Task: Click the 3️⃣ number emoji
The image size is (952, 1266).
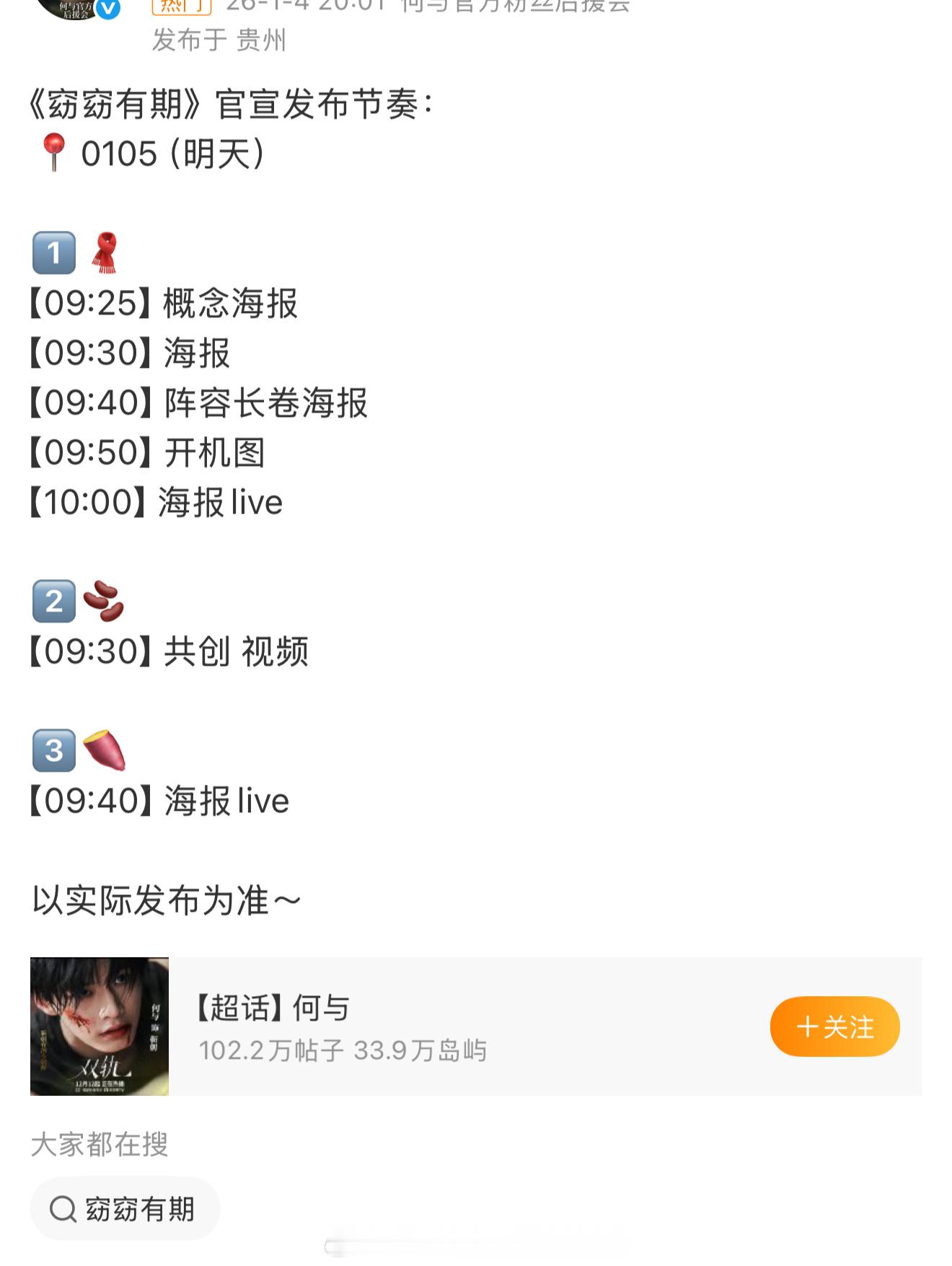Action: (x=54, y=750)
